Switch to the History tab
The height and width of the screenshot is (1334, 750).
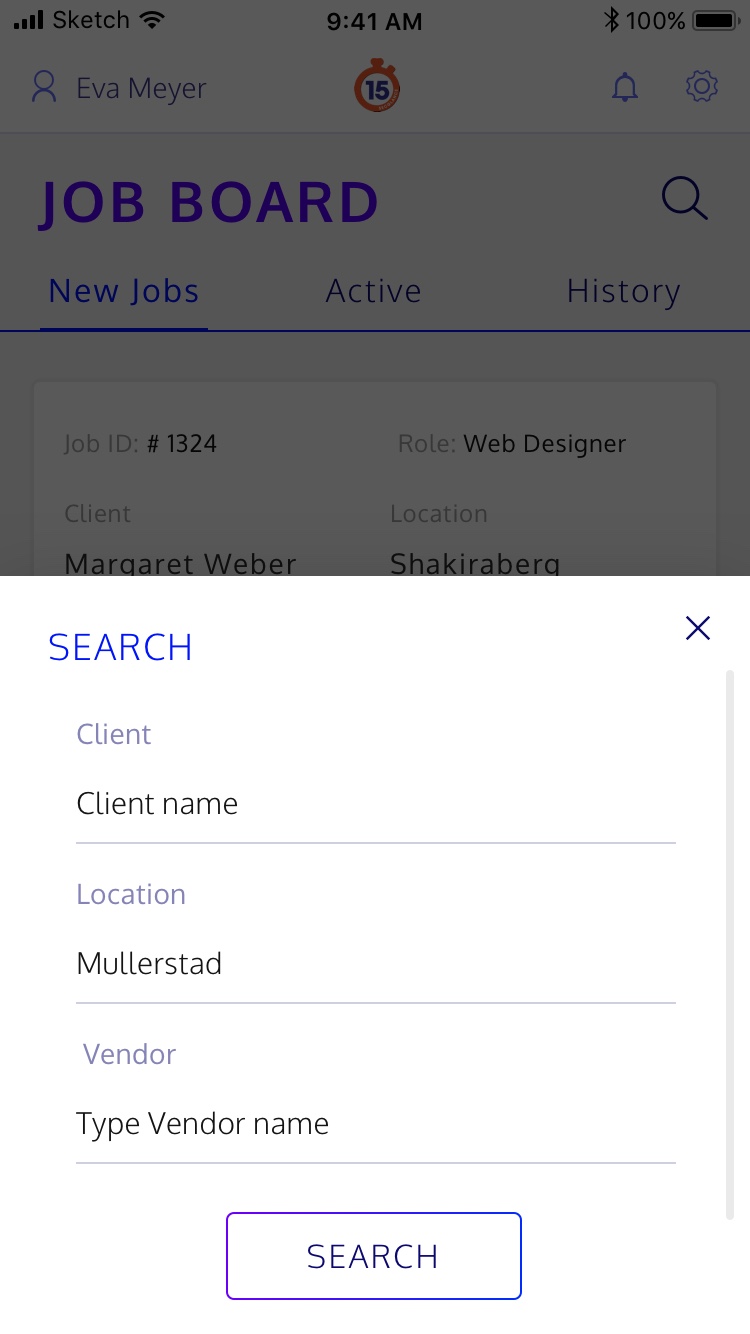coord(623,291)
